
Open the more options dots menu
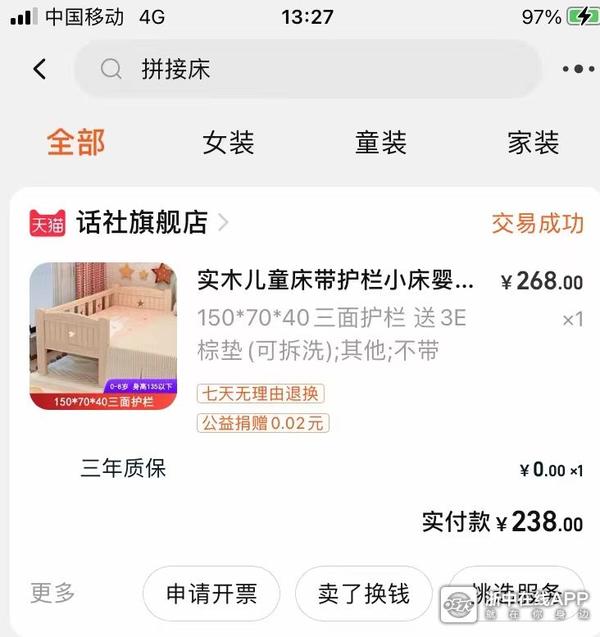578,69
